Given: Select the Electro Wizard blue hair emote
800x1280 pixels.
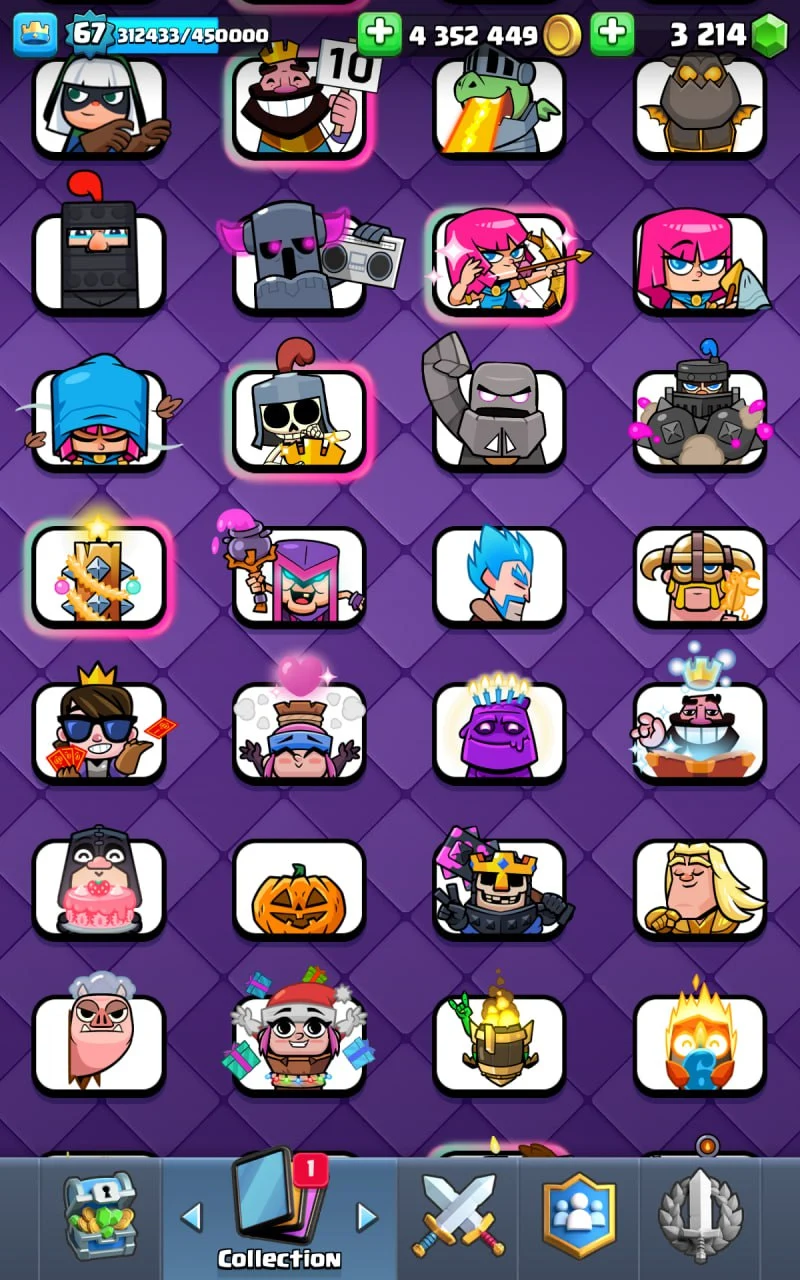Looking at the screenshot, I should (499, 576).
